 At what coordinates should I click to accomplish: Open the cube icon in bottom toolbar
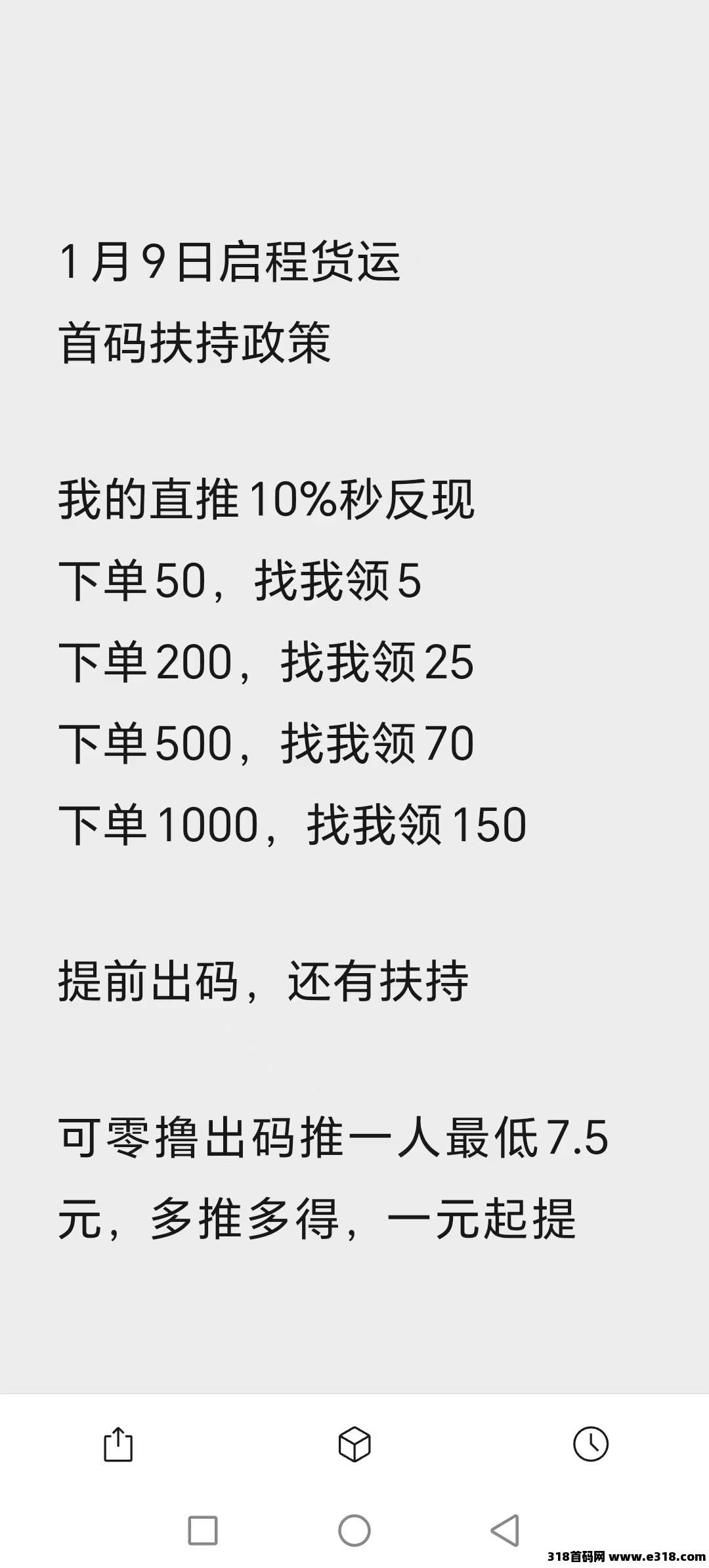[354, 1444]
